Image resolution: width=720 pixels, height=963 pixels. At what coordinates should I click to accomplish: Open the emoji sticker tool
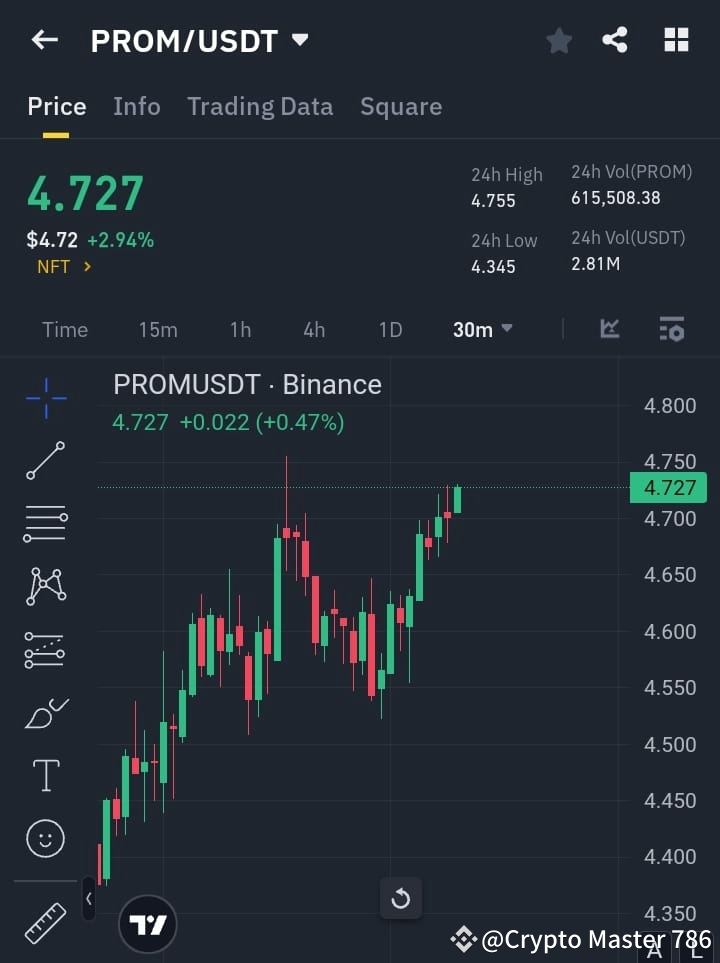pyautogui.click(x=45, y=838)
